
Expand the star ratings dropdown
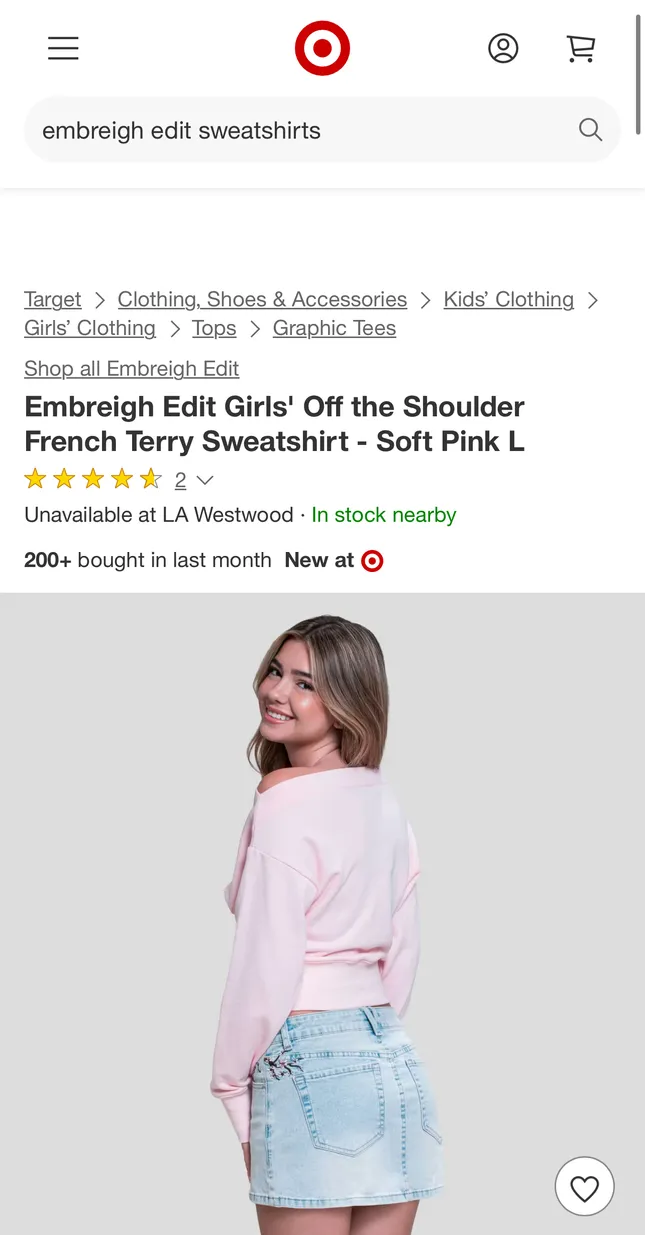click(194, 480)
